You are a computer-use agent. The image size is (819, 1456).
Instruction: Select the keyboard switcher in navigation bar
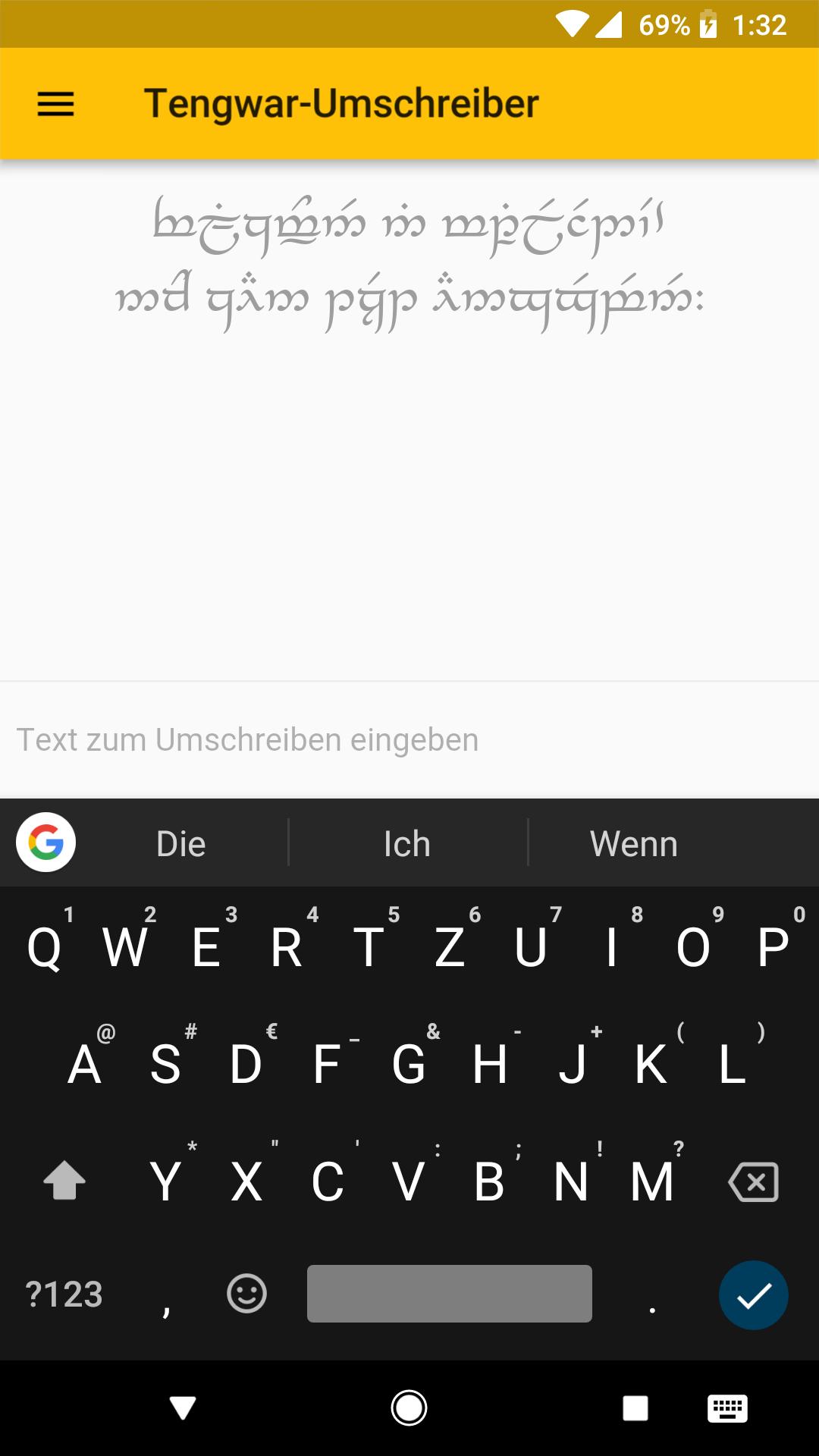tap(726, 1407)
